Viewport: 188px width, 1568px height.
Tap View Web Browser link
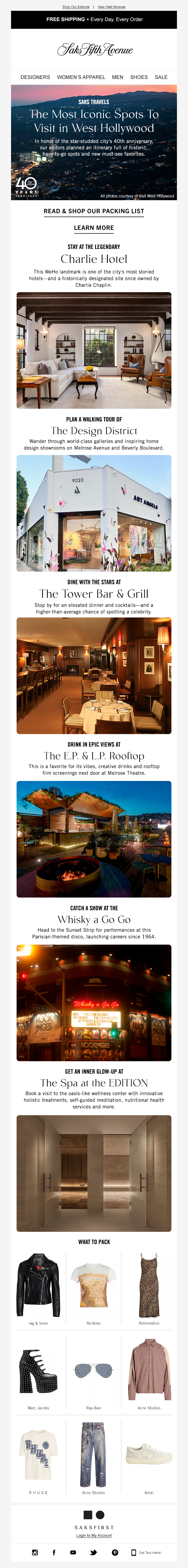click(x=111, y=7)
